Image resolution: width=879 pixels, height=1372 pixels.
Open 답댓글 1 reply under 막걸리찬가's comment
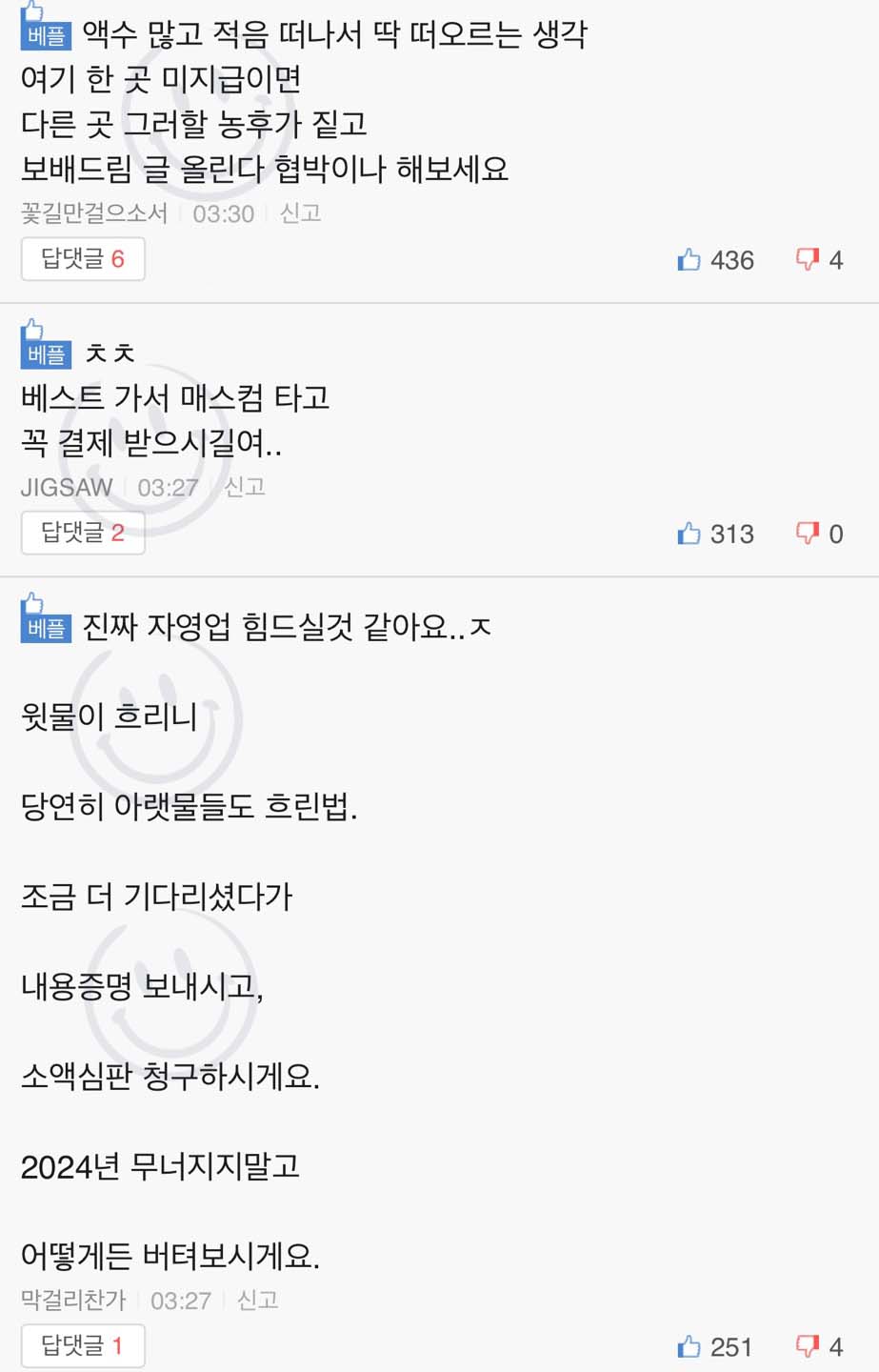[x=83, y=1345]
